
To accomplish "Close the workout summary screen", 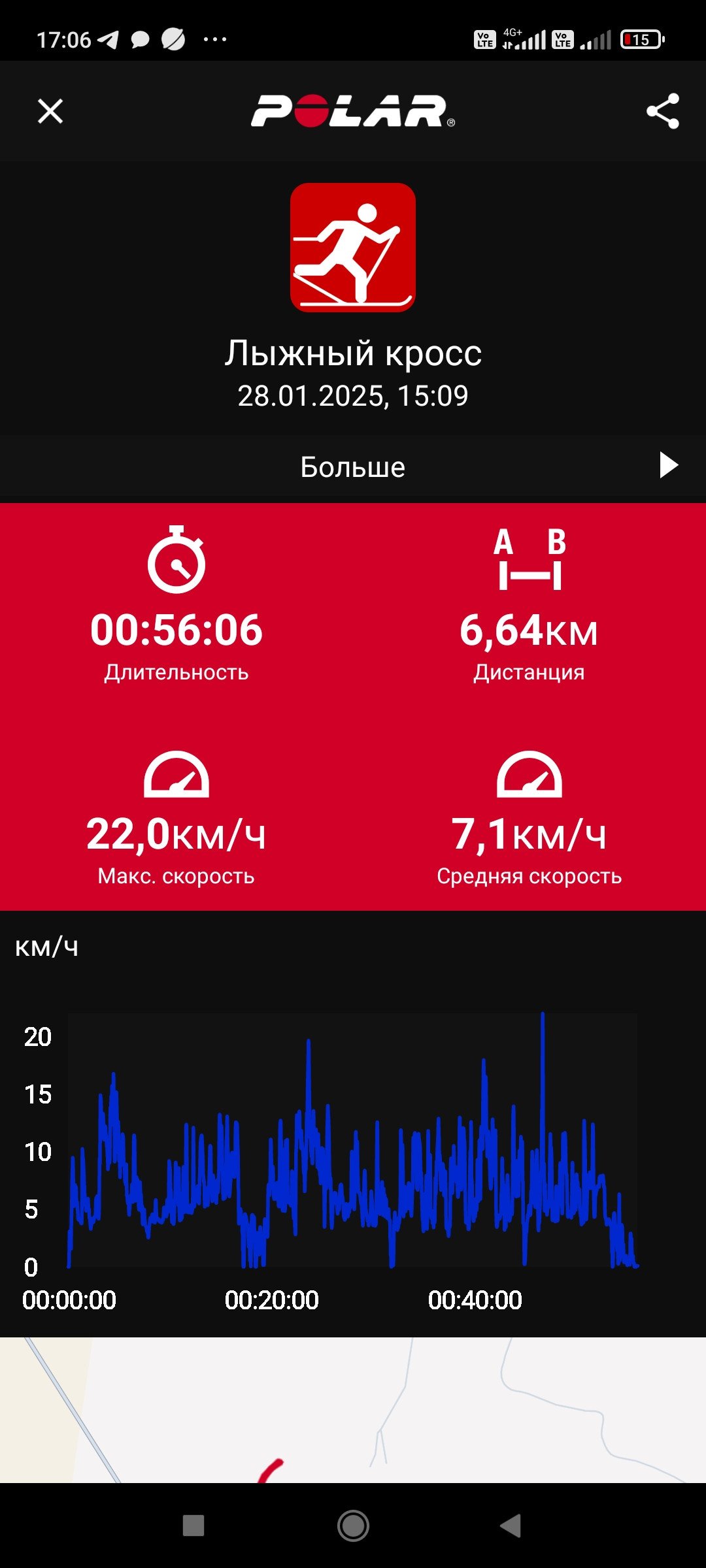I will [x=50, y=111].
